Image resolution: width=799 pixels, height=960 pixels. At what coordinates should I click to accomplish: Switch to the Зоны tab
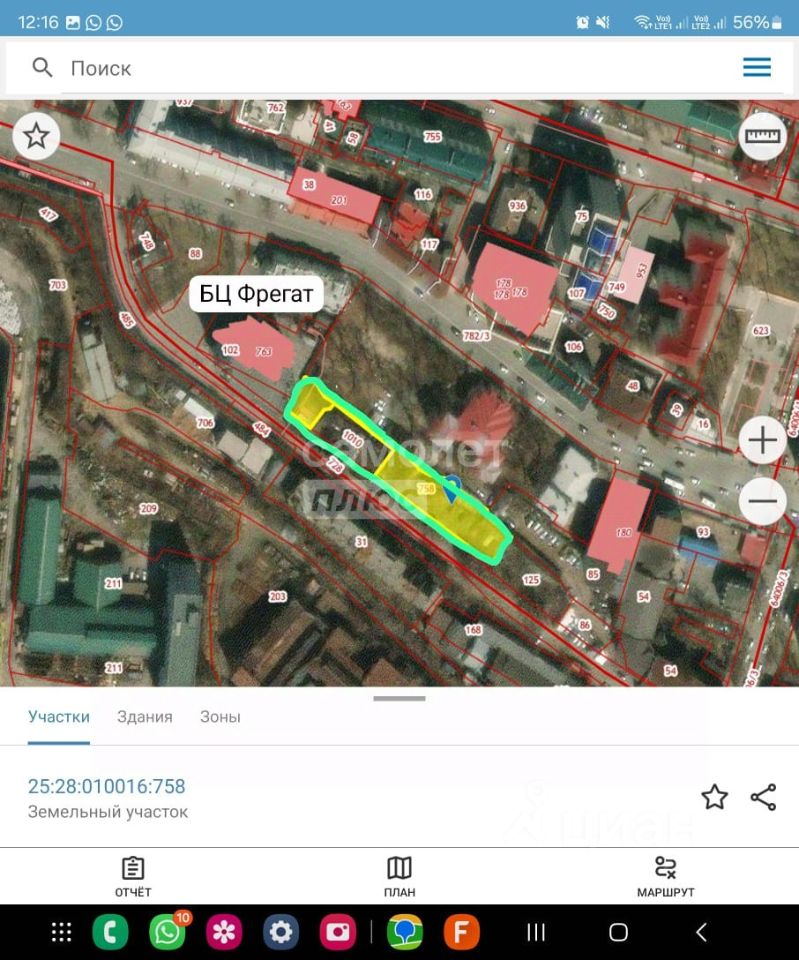coord(220,717)
